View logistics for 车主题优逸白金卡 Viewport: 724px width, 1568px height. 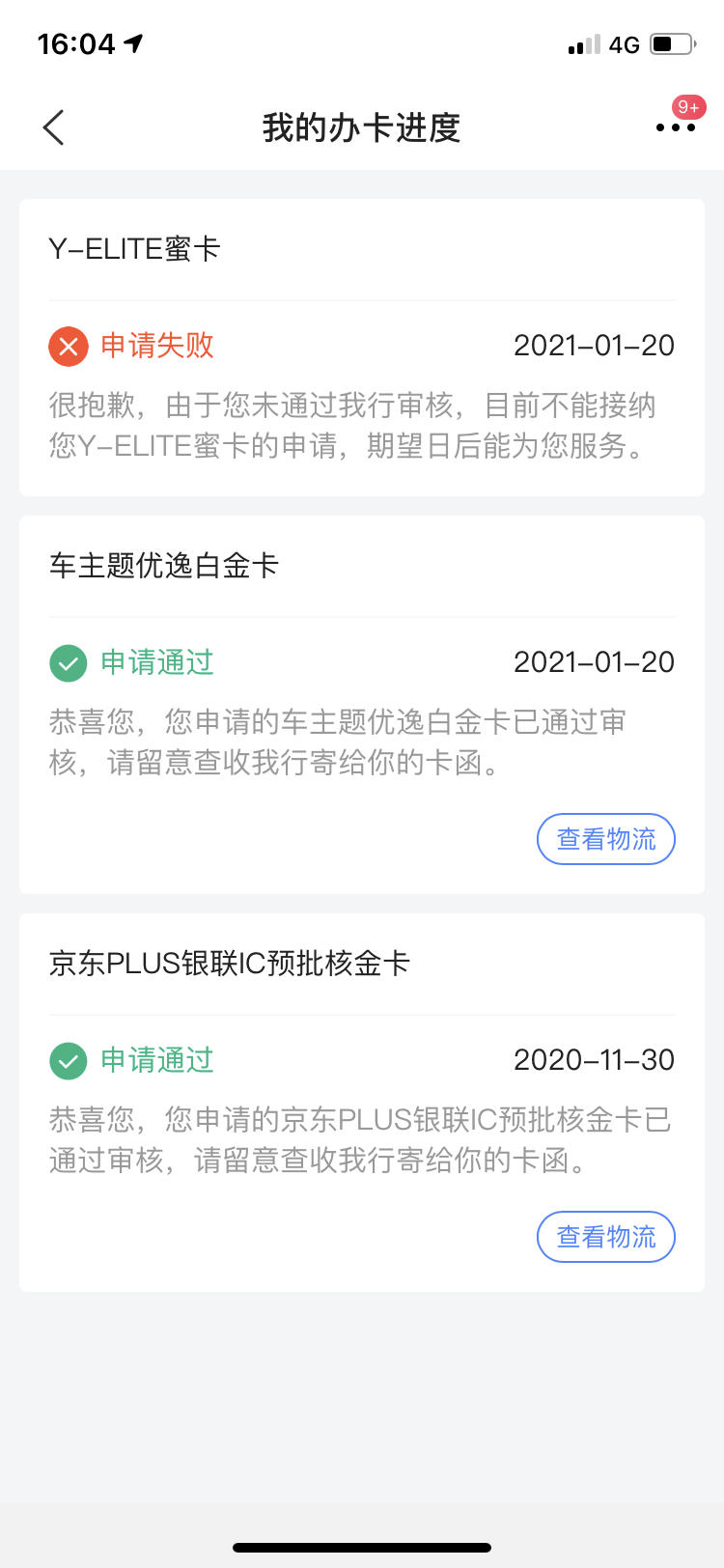click(x=605, y=839)
